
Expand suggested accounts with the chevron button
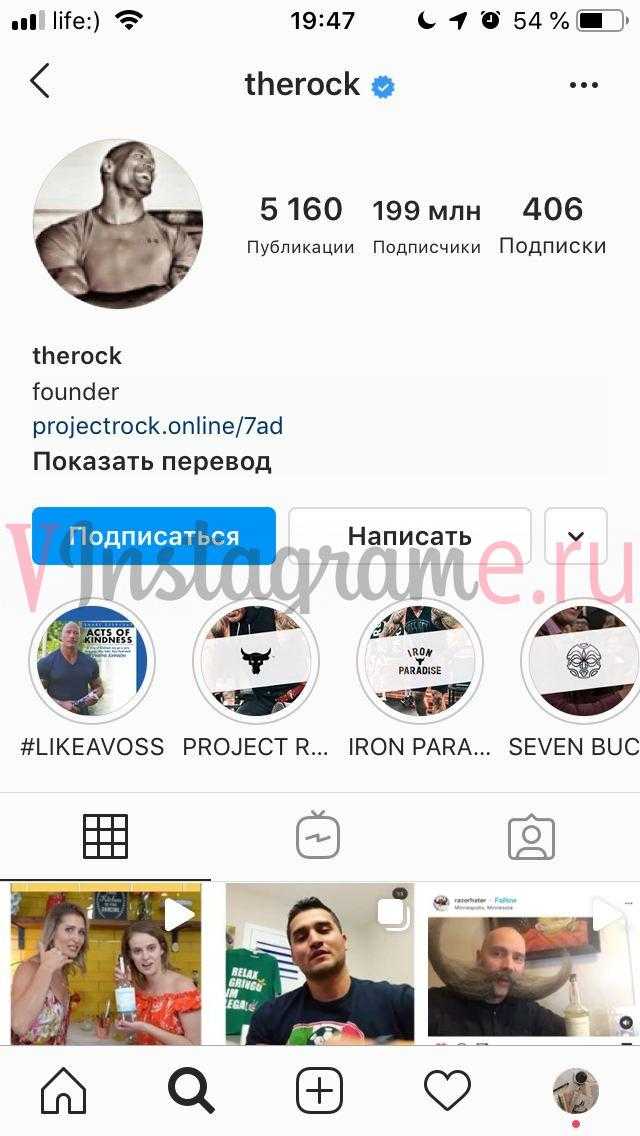coord(576,536)
